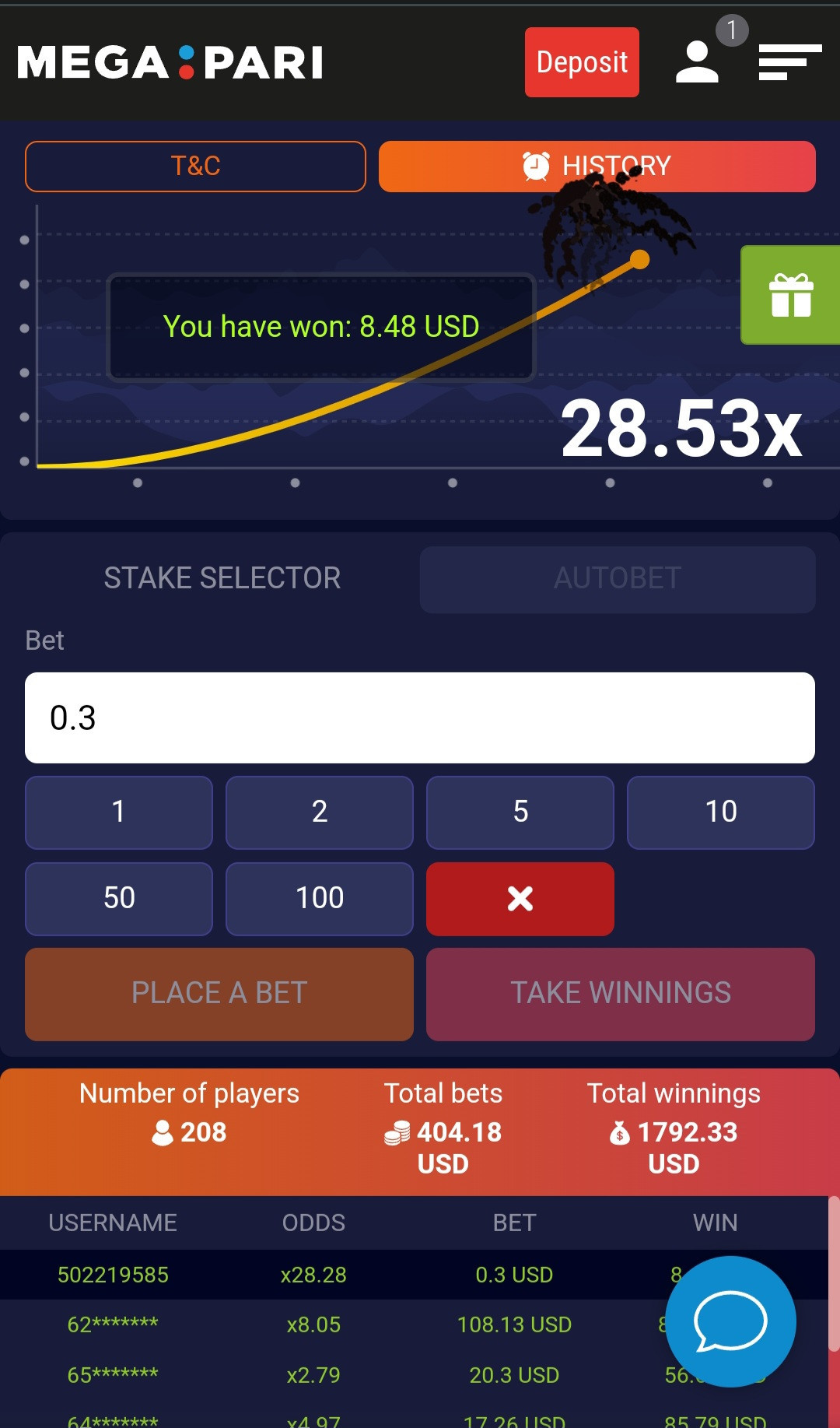
Task: Switch to Autobet tab
Action: pos(618,579)
